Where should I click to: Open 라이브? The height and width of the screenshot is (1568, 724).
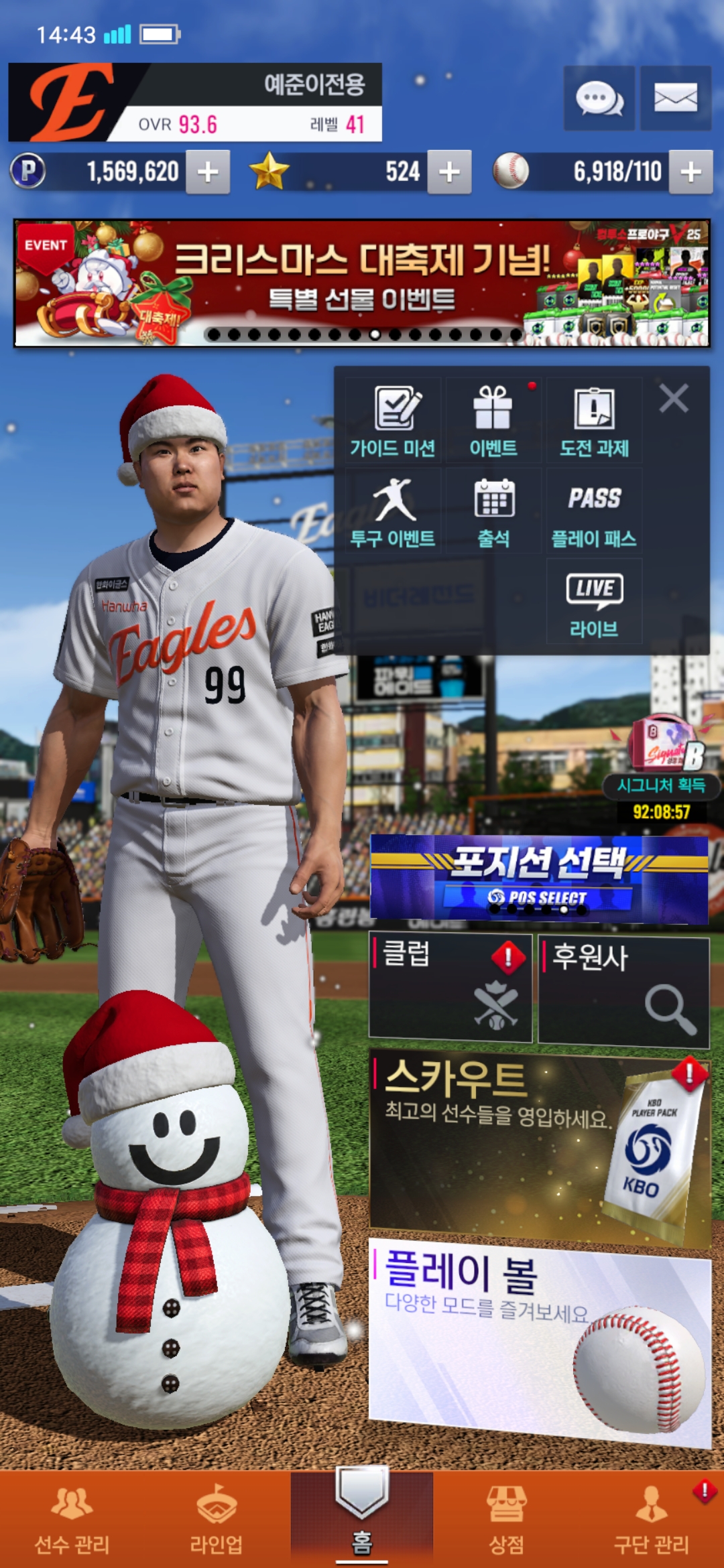click(594, 601)
